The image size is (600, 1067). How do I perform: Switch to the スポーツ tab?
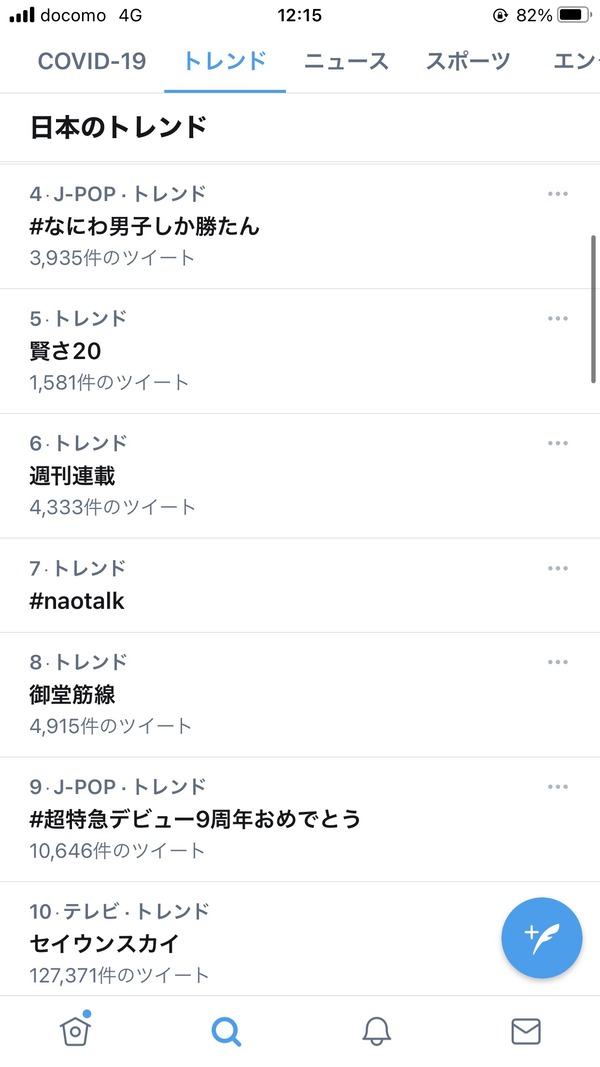[x=468, y=61]
